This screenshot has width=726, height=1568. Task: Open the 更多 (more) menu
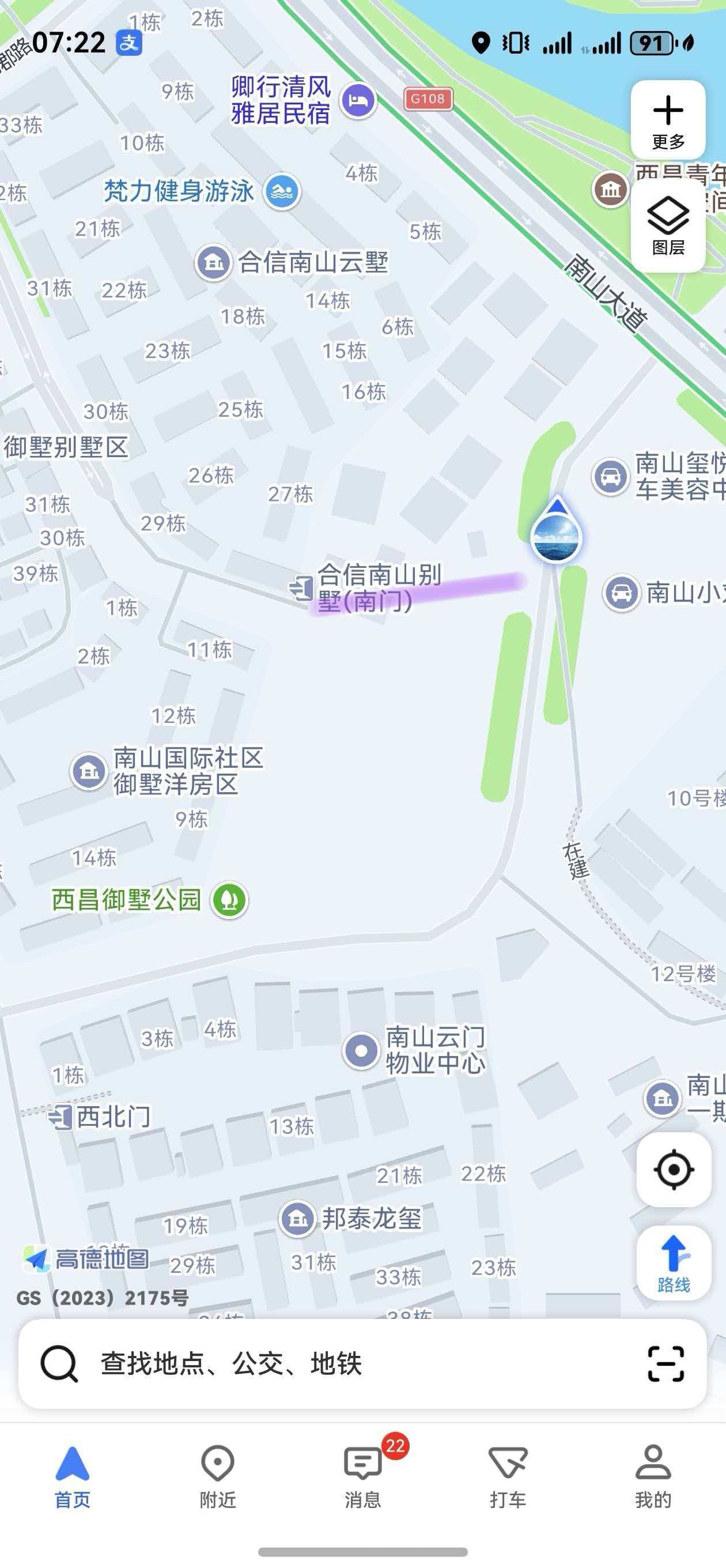(x=668, y=120)
